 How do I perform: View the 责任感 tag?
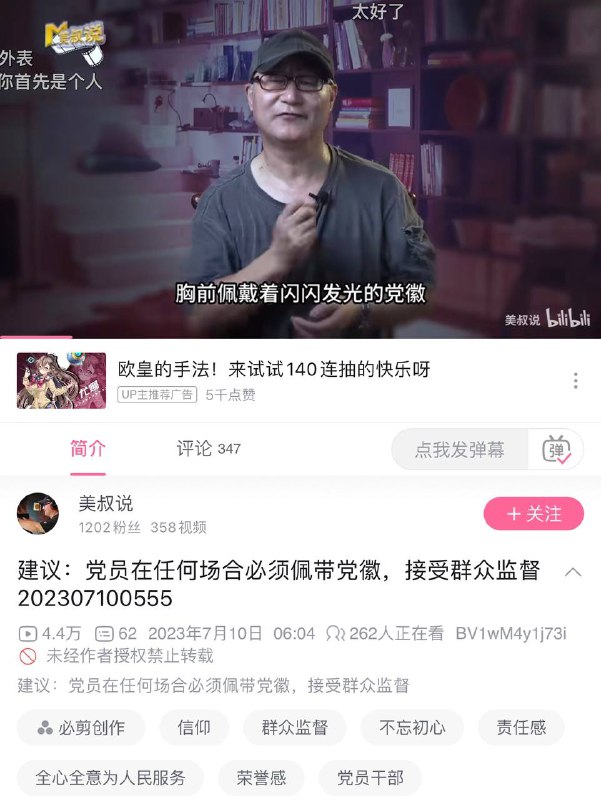pos(521,728)
